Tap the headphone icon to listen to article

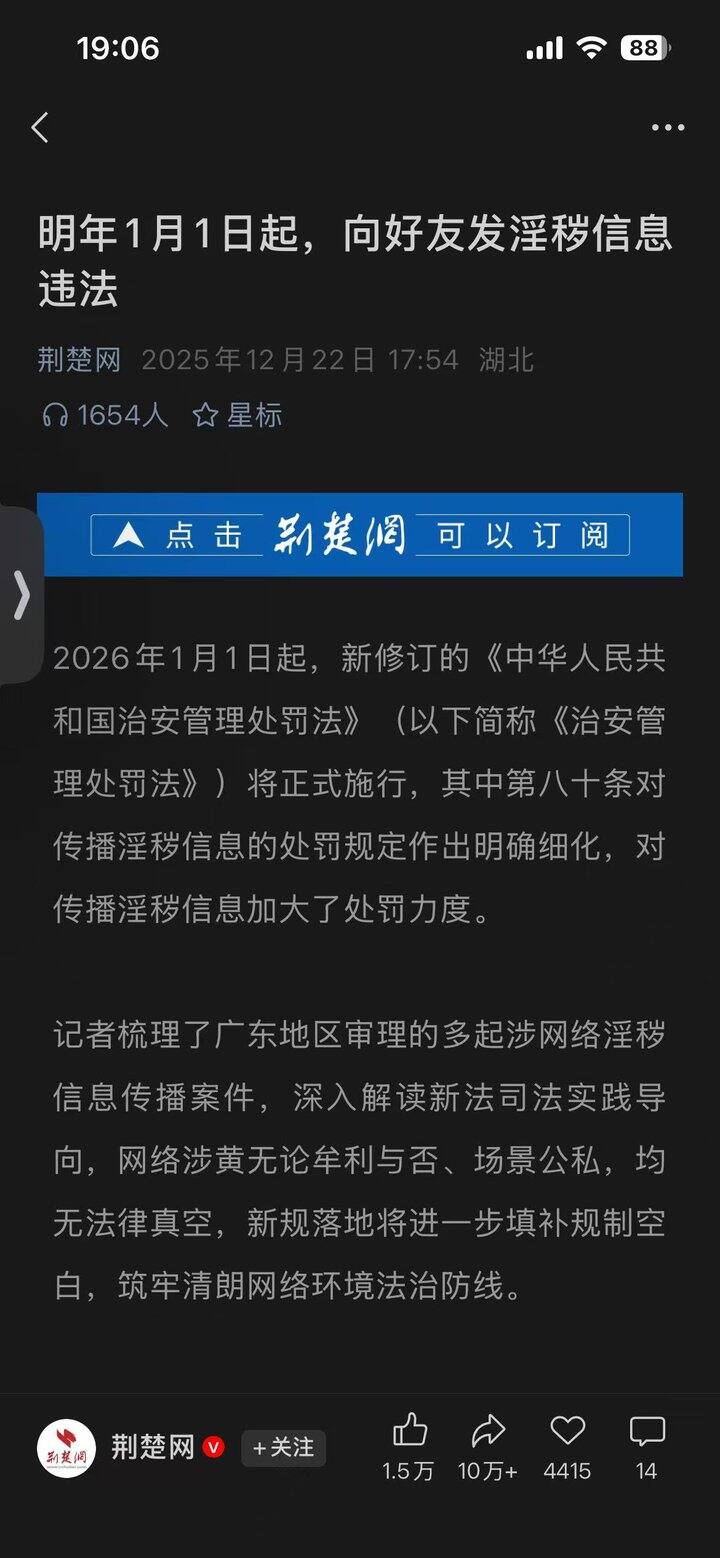[58, 415]
